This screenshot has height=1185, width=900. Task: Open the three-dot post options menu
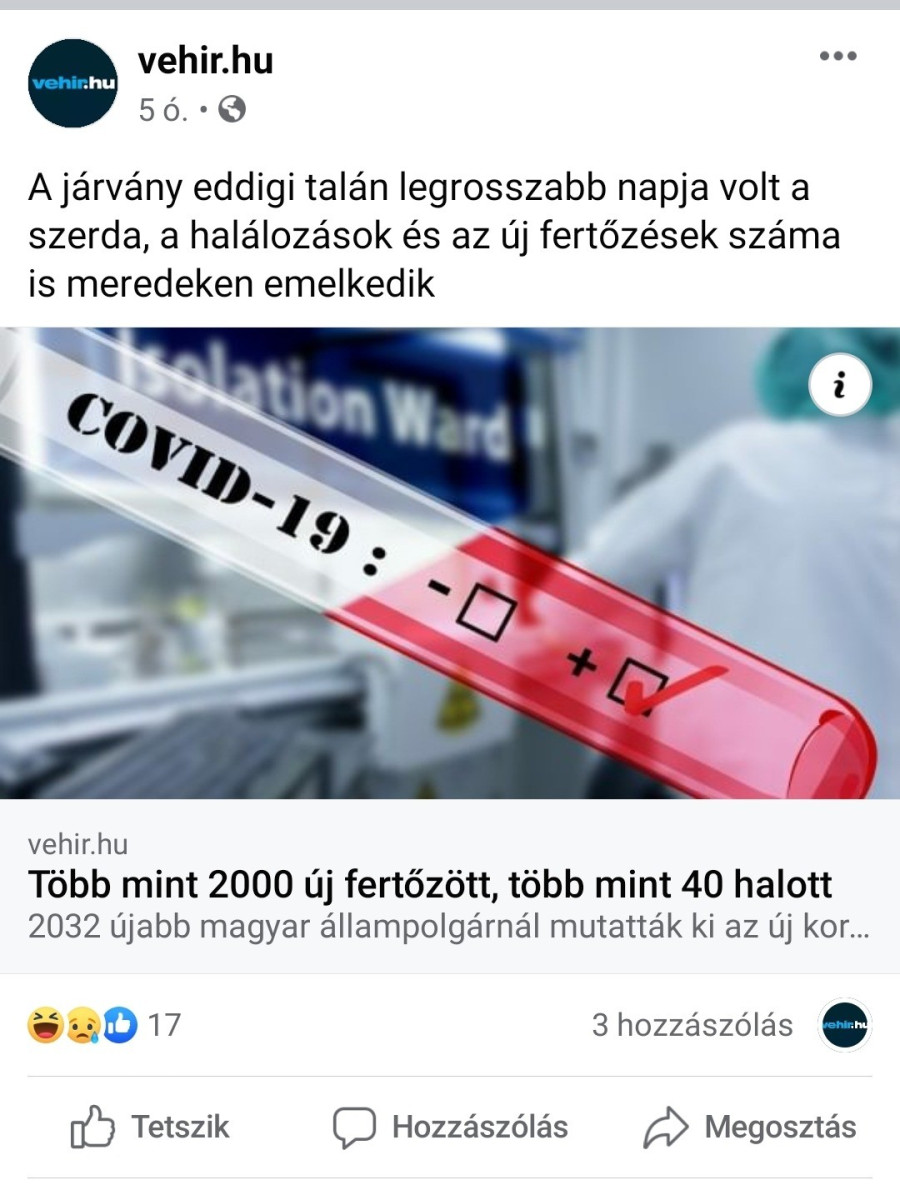[x=838, y=57]
